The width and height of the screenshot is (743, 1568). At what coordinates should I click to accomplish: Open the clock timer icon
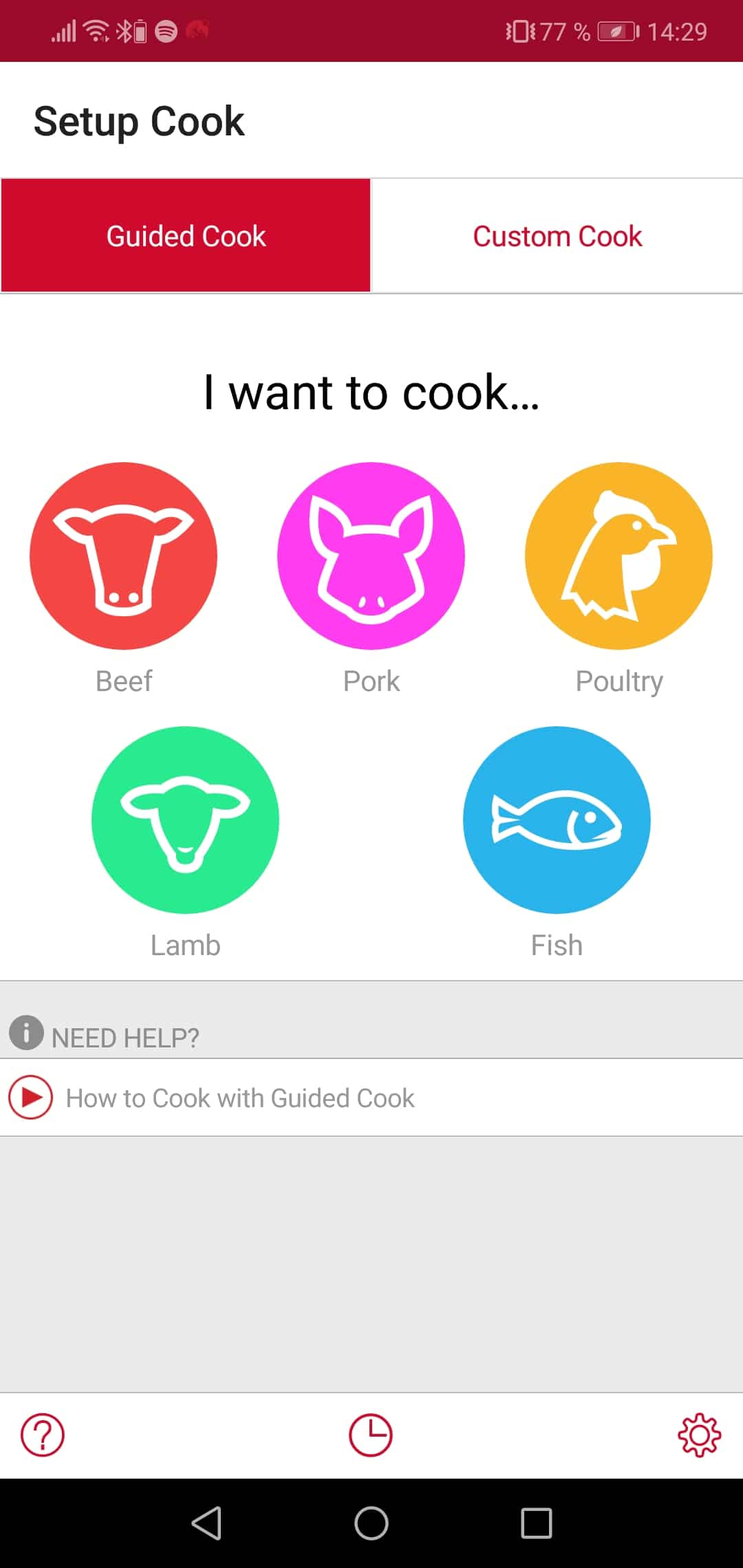pyautogui.click(x=371, y=1435)
